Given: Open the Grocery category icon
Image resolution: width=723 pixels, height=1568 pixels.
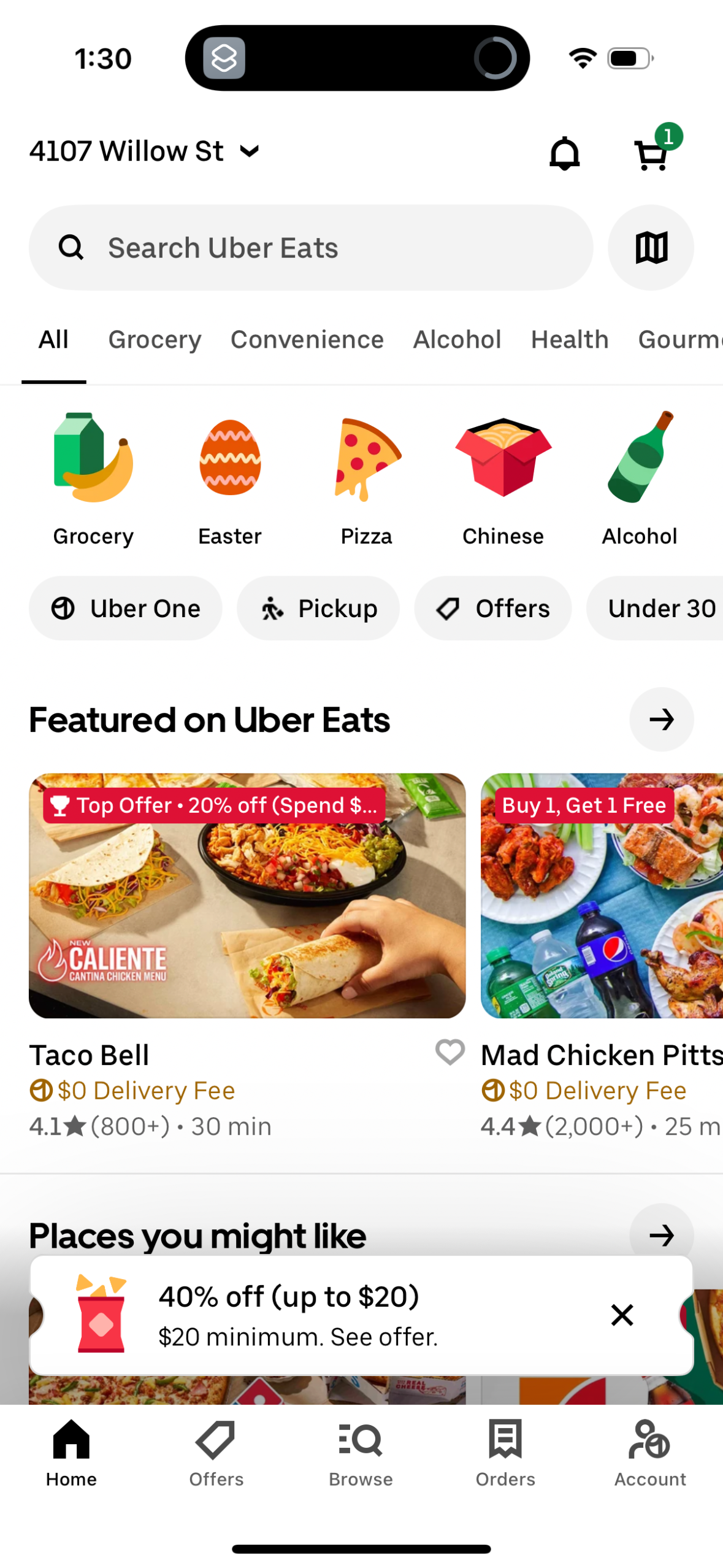Looking at the screenshot, I should (93, 460).
